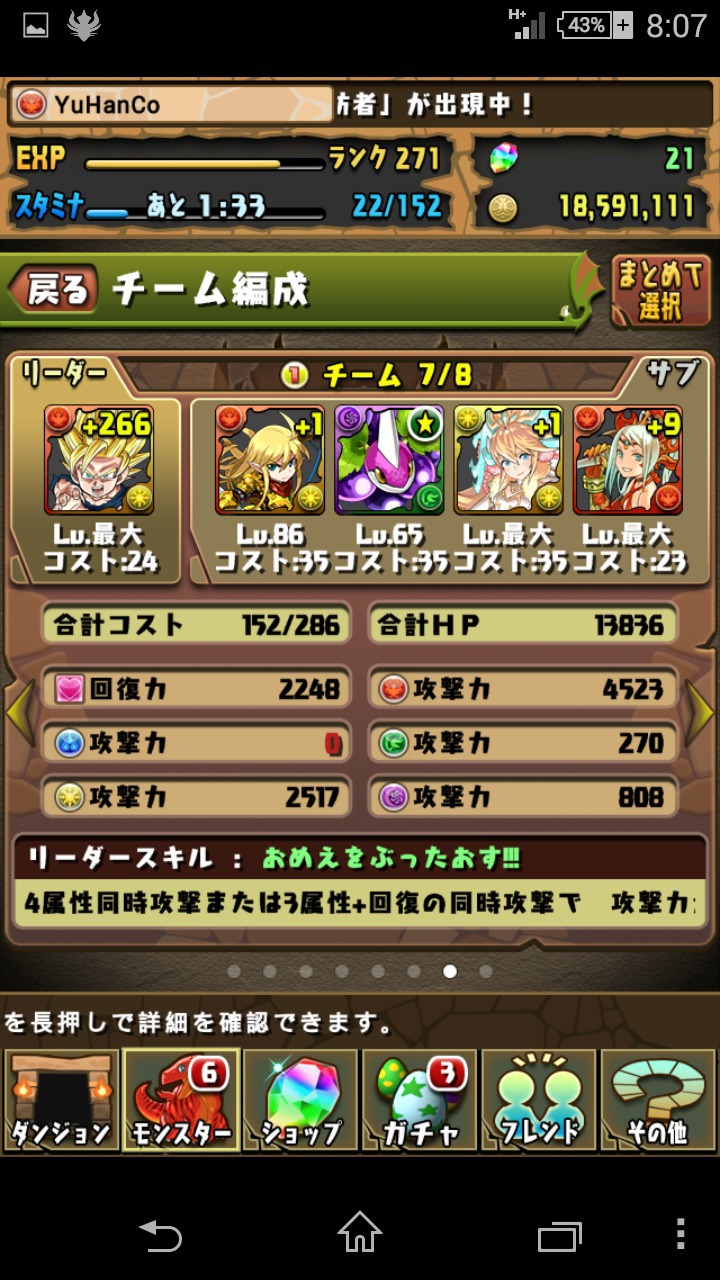Go to the next team with right arrow
720x1280 pixels.
(701, 711)
